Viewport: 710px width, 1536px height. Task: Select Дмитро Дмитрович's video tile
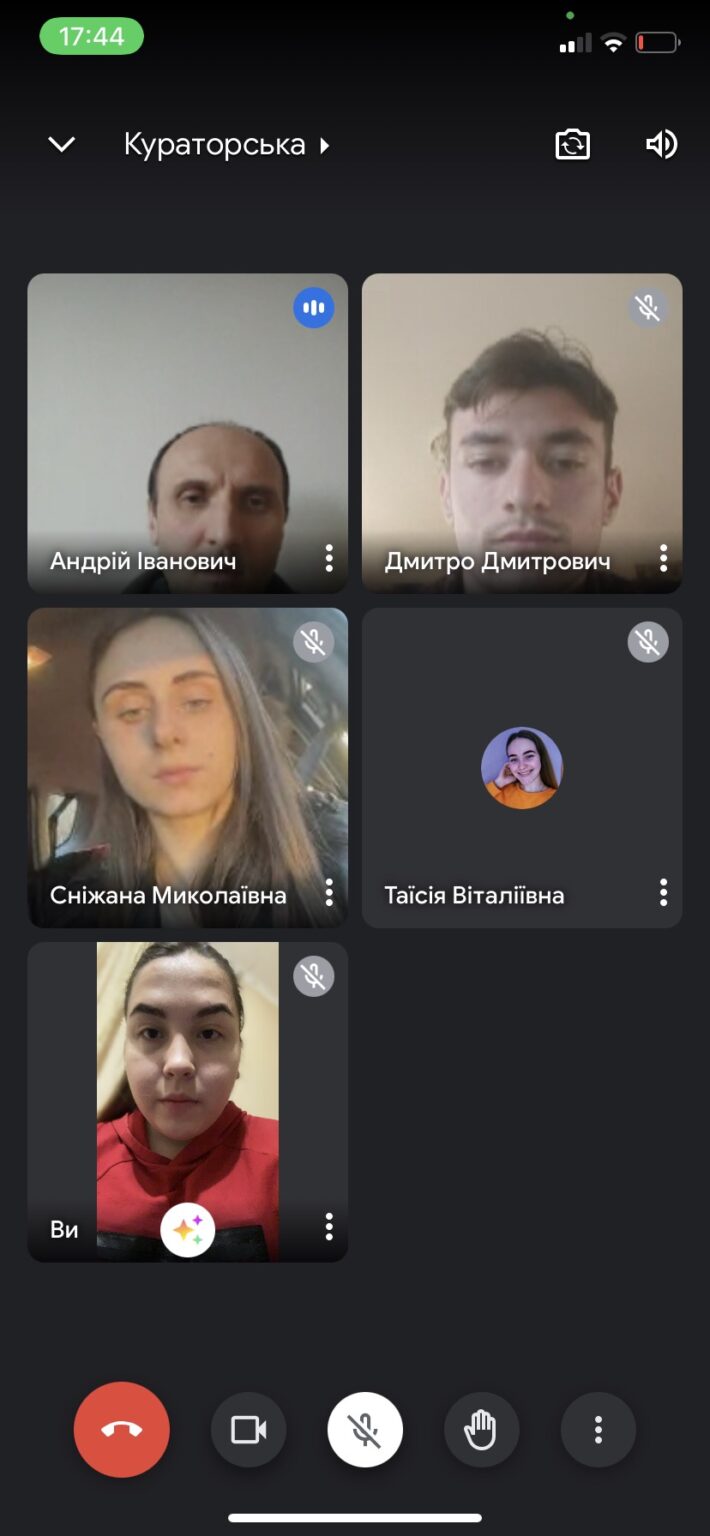click(522, 434)
